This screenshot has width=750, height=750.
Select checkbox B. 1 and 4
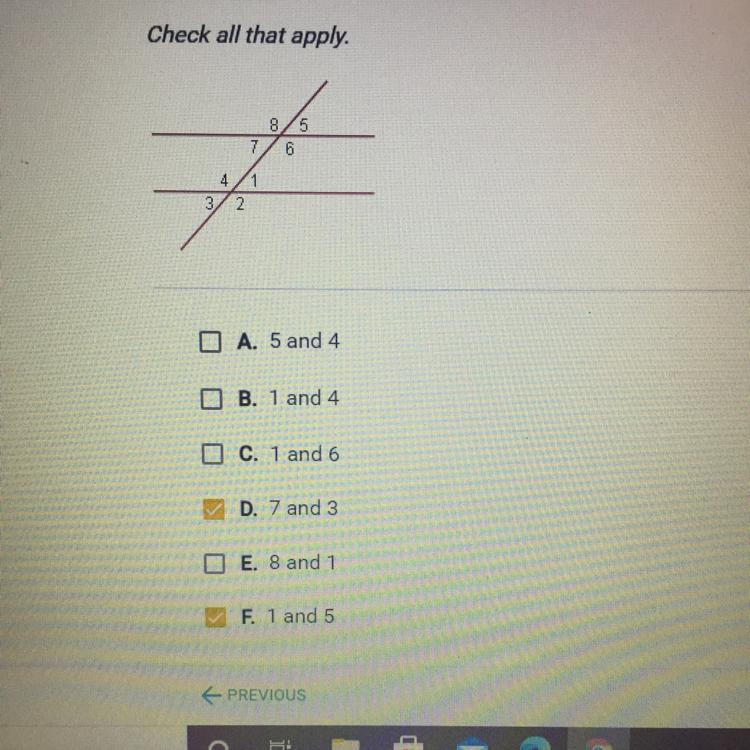coord(209,400)
